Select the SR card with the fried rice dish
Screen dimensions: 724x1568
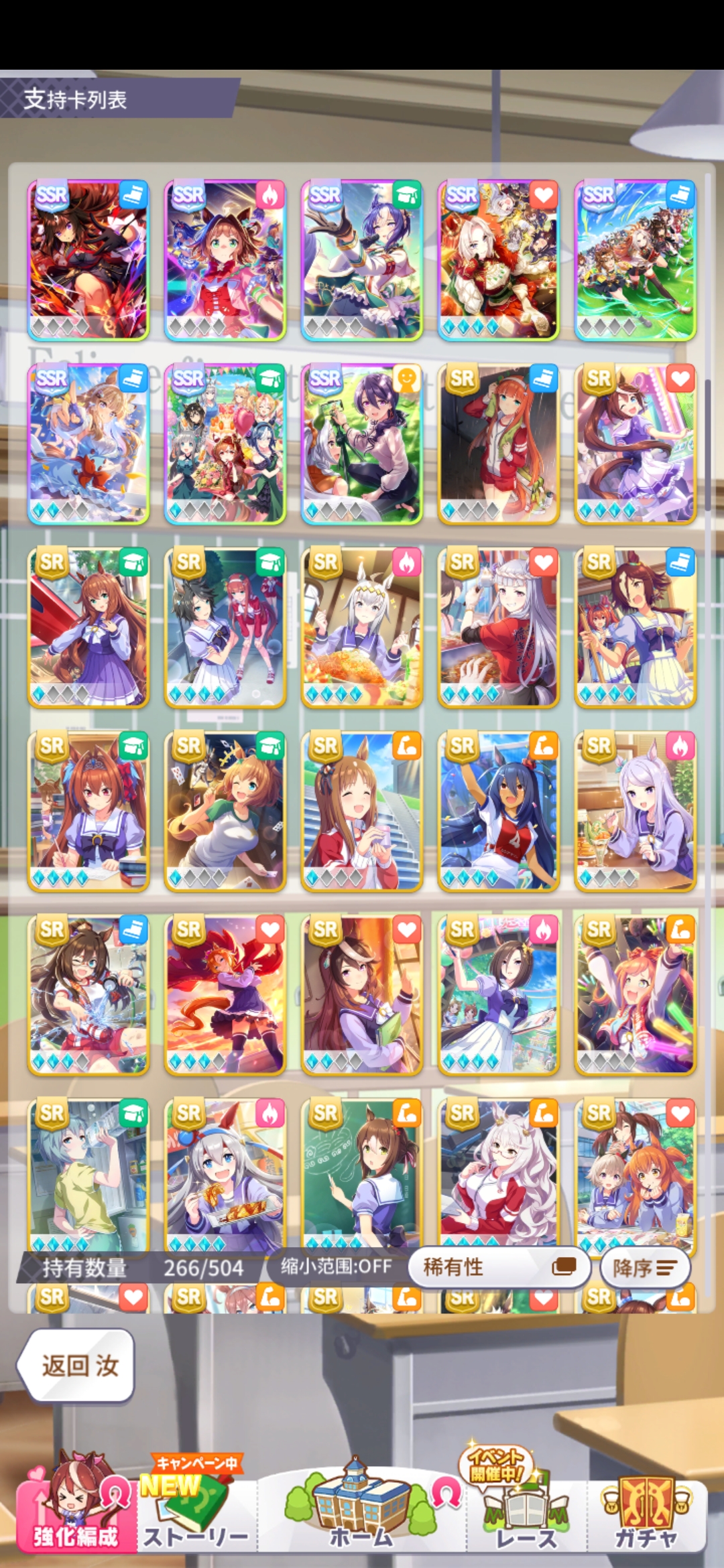click(362, 628)
